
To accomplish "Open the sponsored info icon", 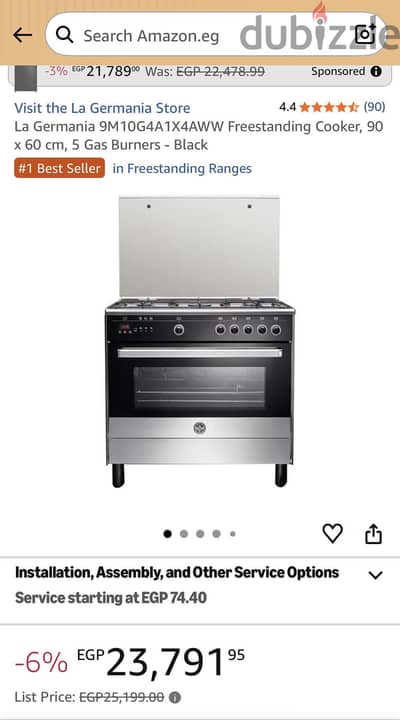I will click(x=376, y=71).
